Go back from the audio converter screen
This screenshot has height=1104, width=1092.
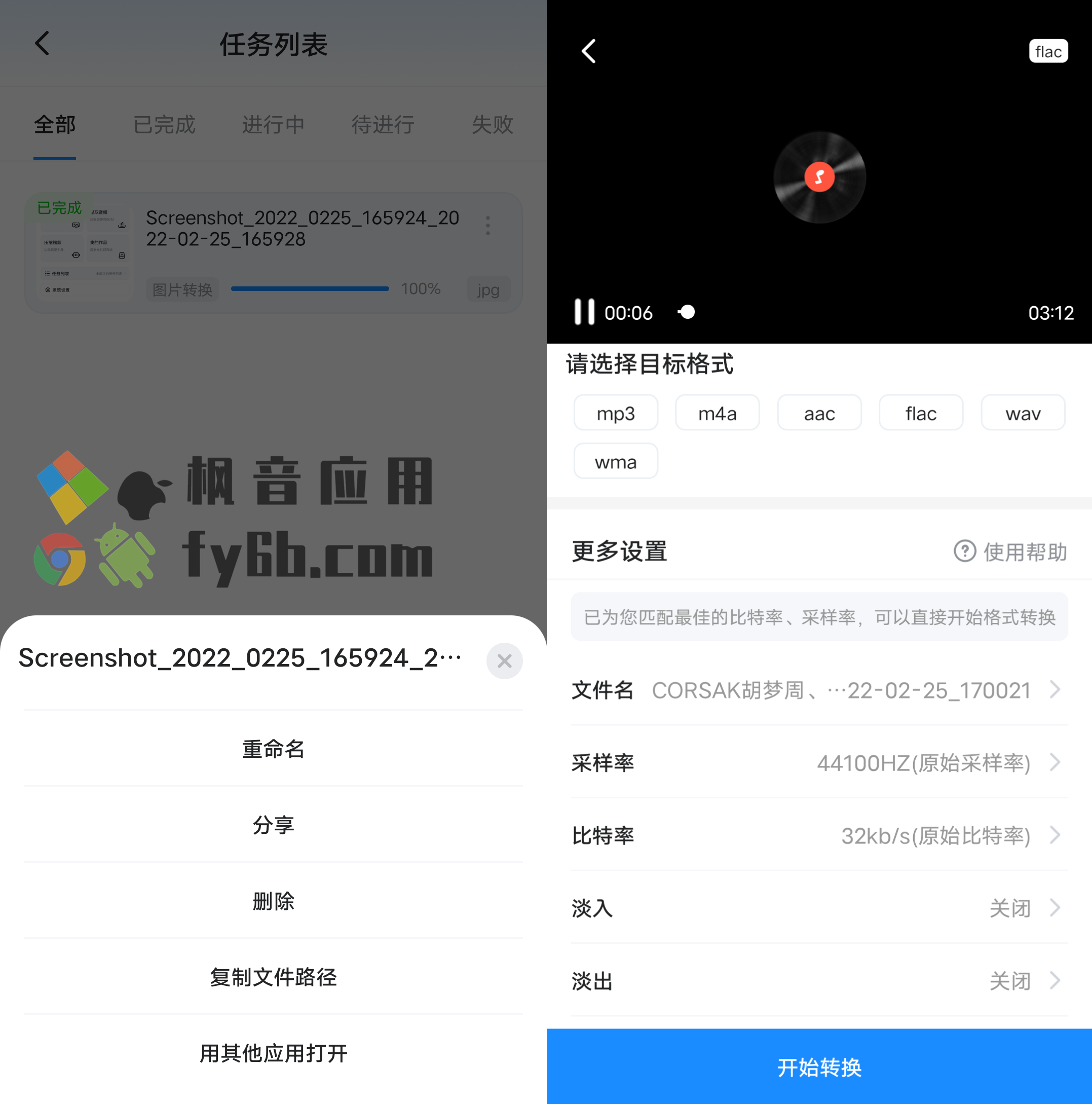[589, 51]
